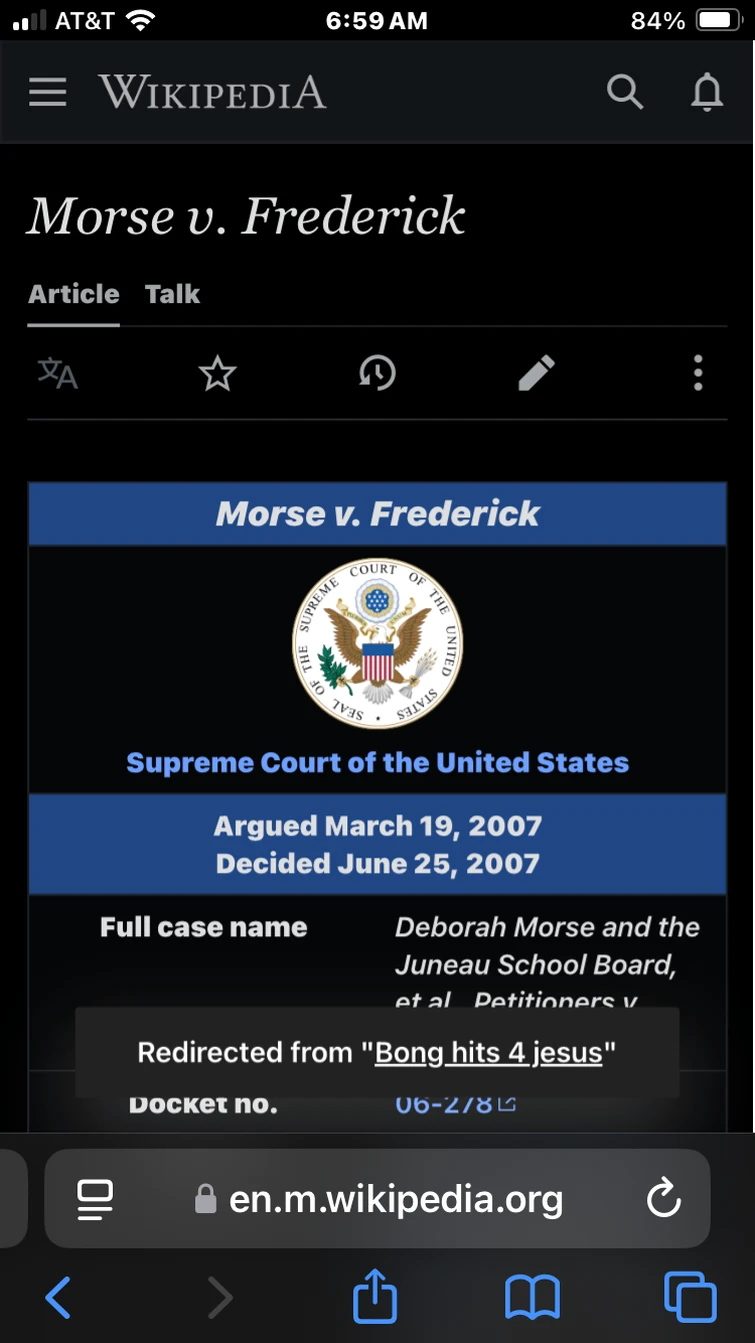Viewport: 755px width, 1343px height.
Task: Open the Wikipedia main menu
Action: [x=48, y=93]
